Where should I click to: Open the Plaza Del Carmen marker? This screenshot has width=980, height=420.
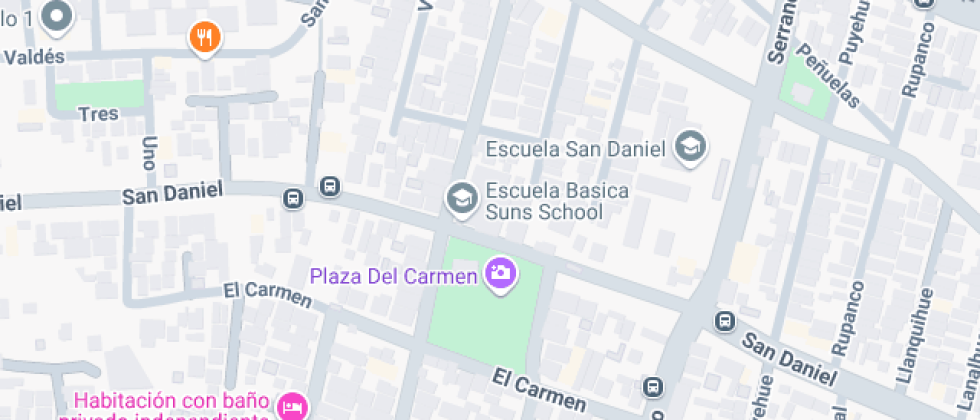point(500,273)
